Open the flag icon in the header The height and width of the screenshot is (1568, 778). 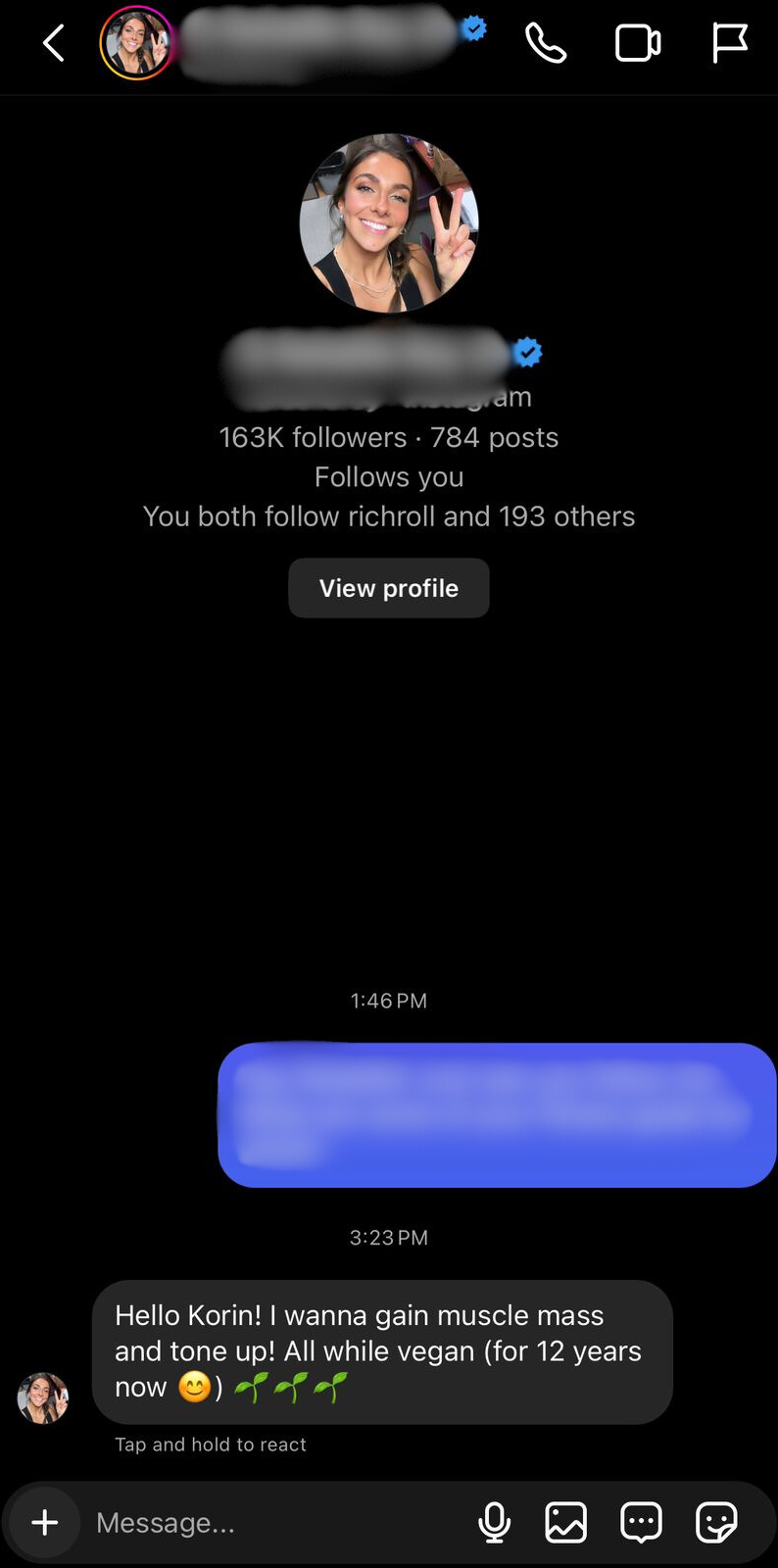(729, 43)
